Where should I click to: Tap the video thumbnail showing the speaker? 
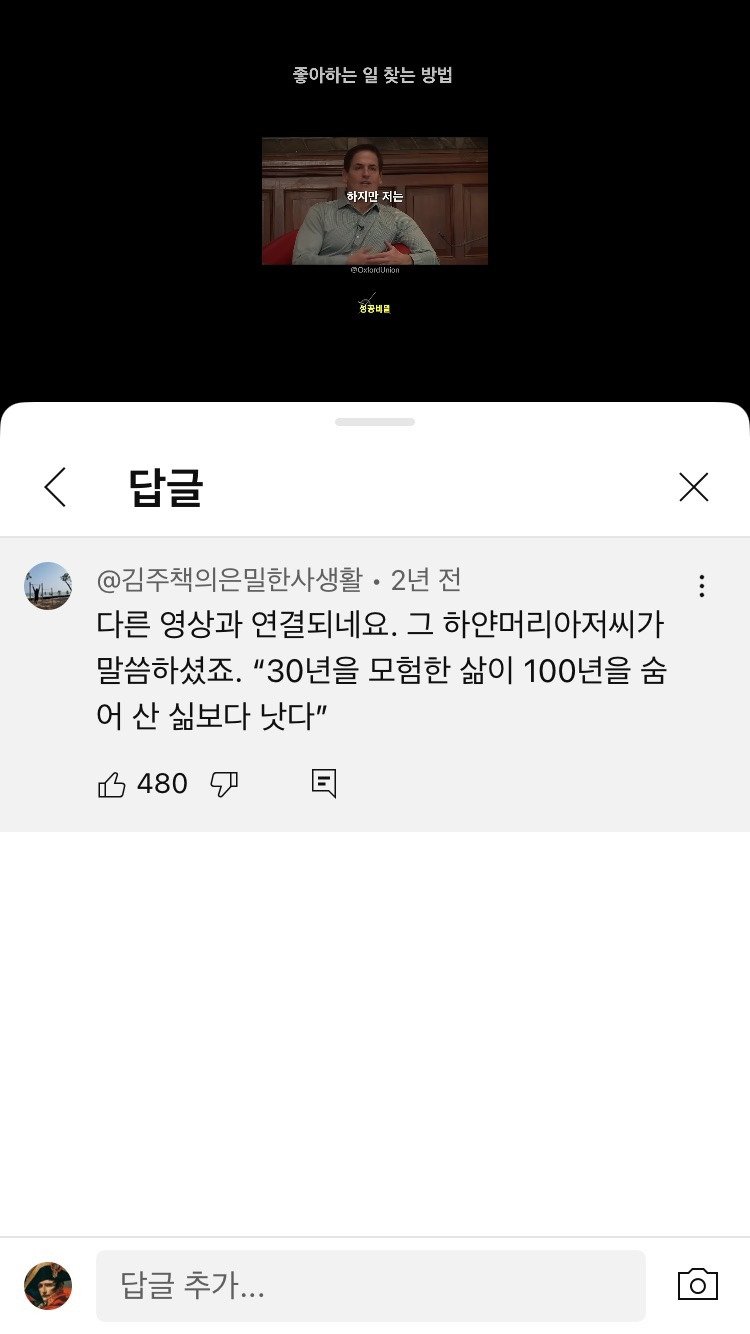(374, 200)
